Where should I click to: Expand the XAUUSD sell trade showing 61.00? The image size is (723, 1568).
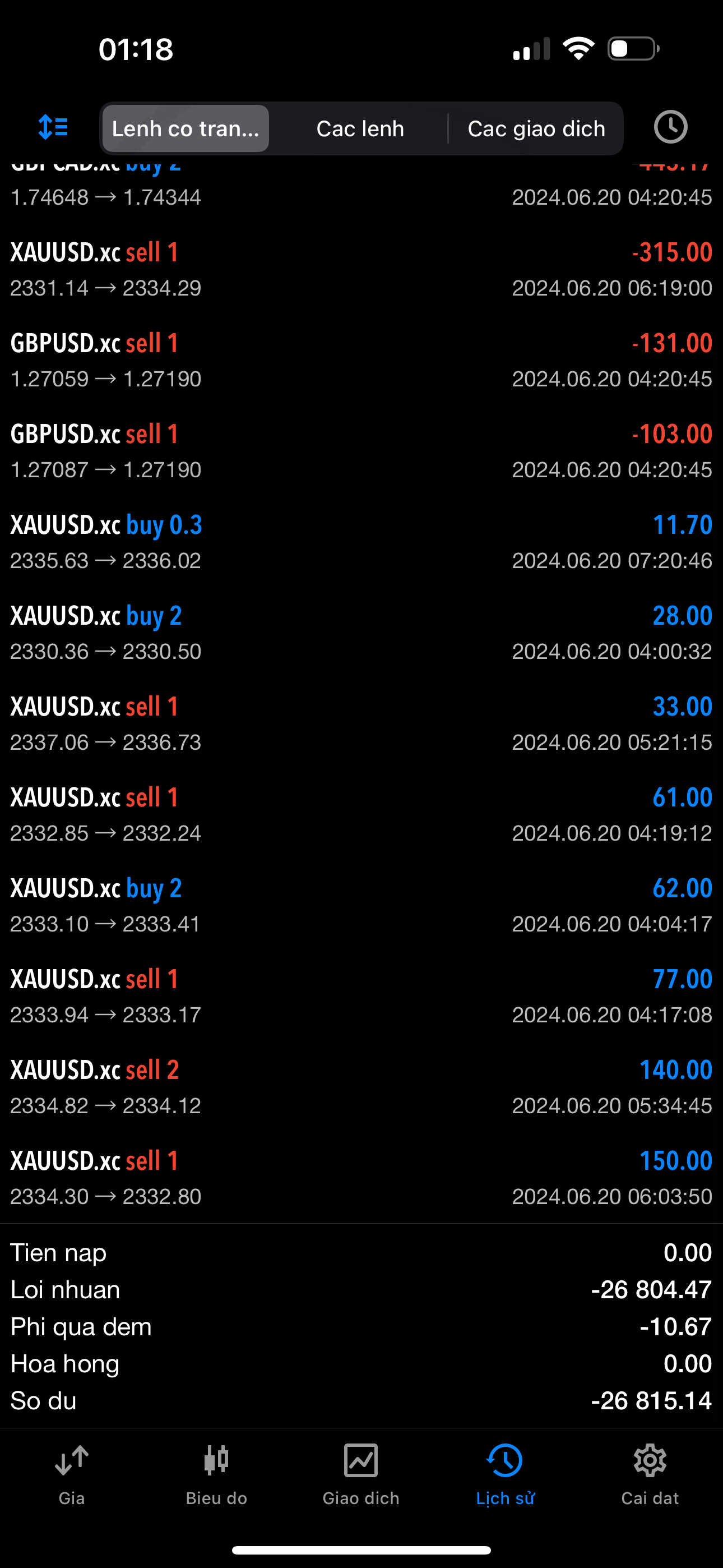[361, 814]
